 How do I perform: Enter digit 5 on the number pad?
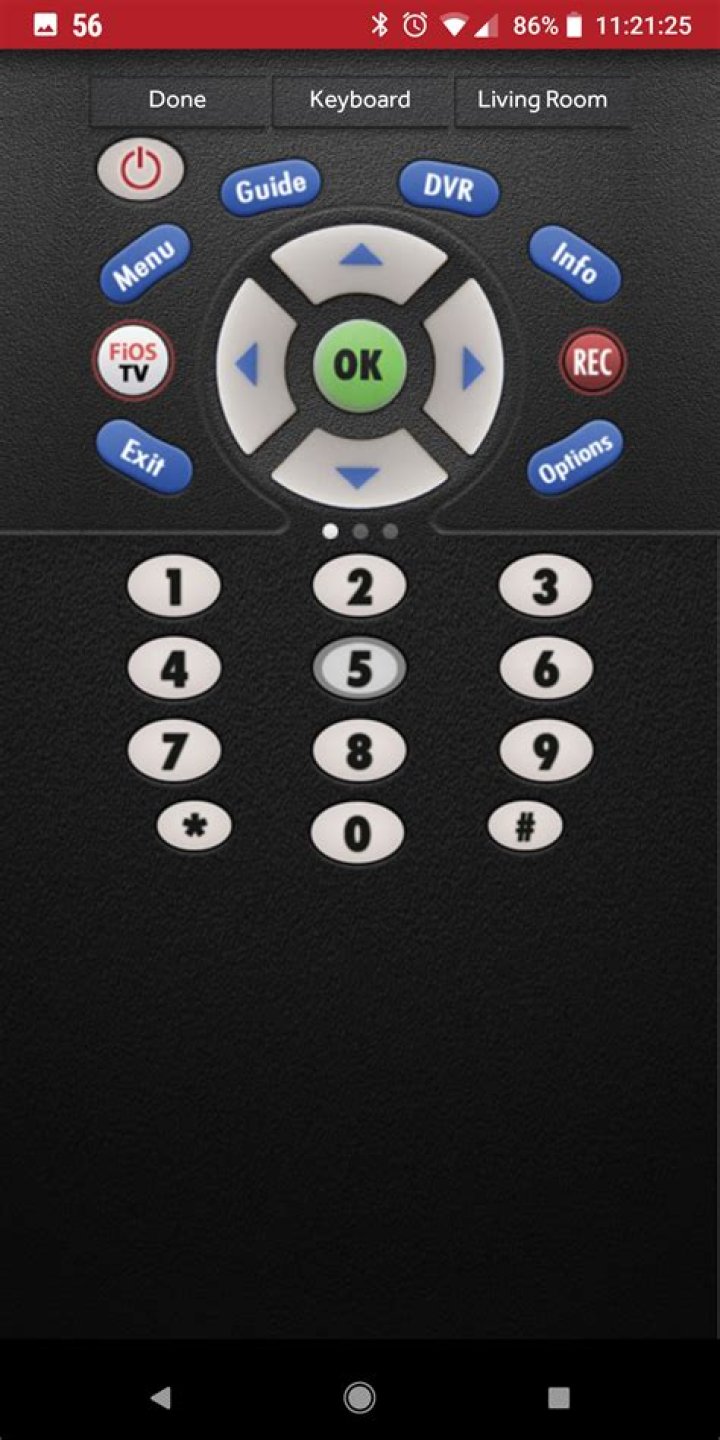tap(359, 668)
